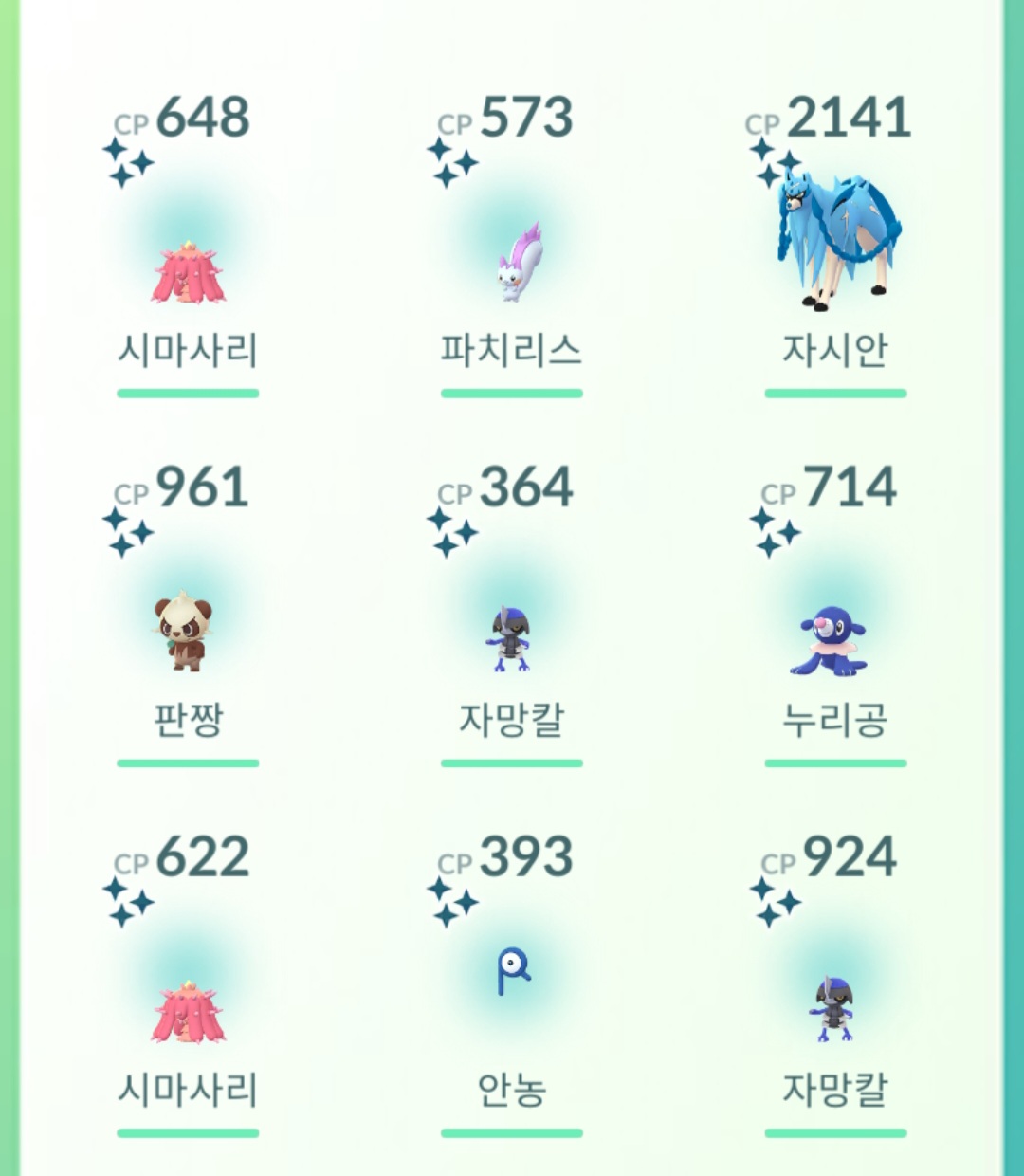View the 판짱 with CP 961
The height and width of the screenshot is (1176, 1024).
tap(186, 631)
